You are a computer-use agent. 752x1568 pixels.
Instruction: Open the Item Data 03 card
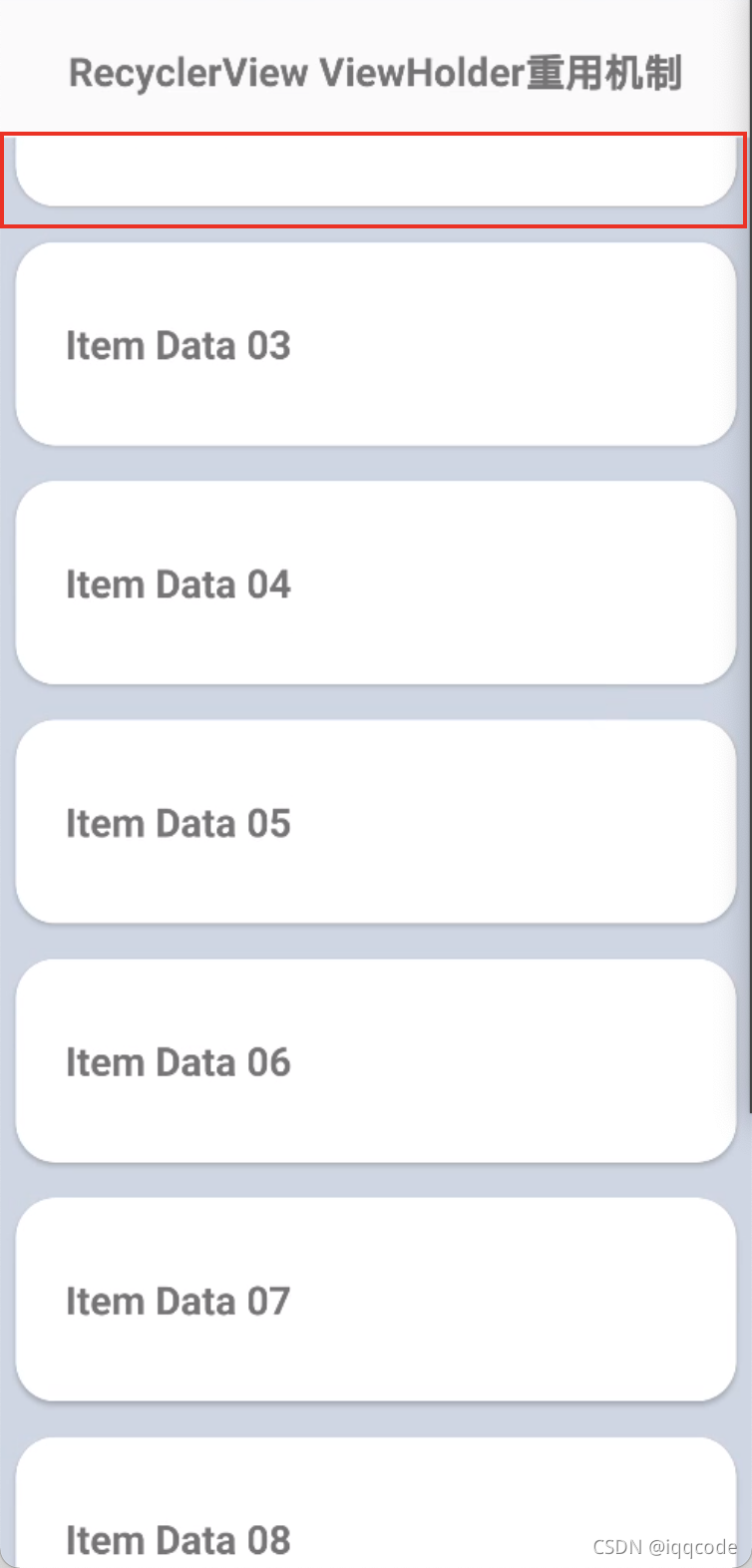[x=376, y=344]
